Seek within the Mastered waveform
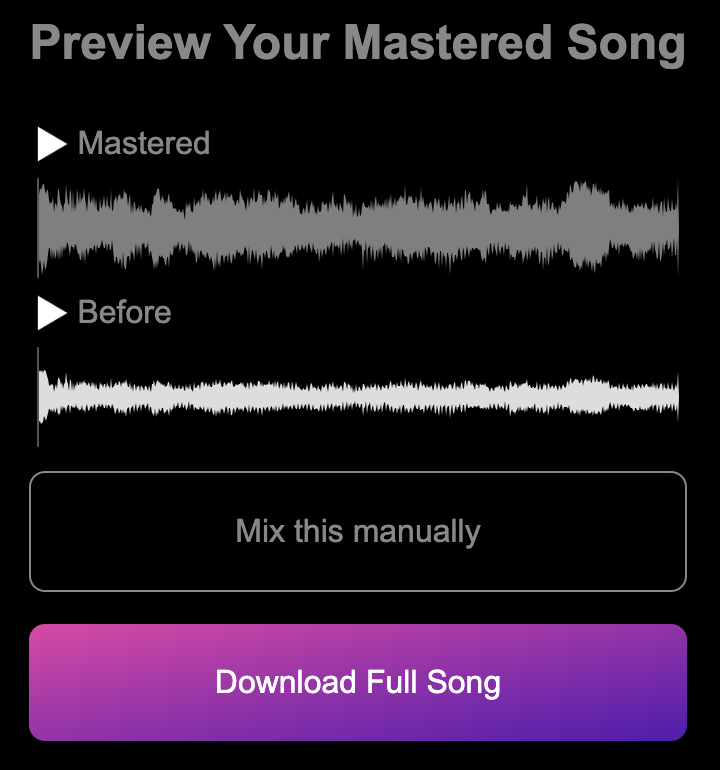Viewport: 720px width, 770px height. (358, 226)
